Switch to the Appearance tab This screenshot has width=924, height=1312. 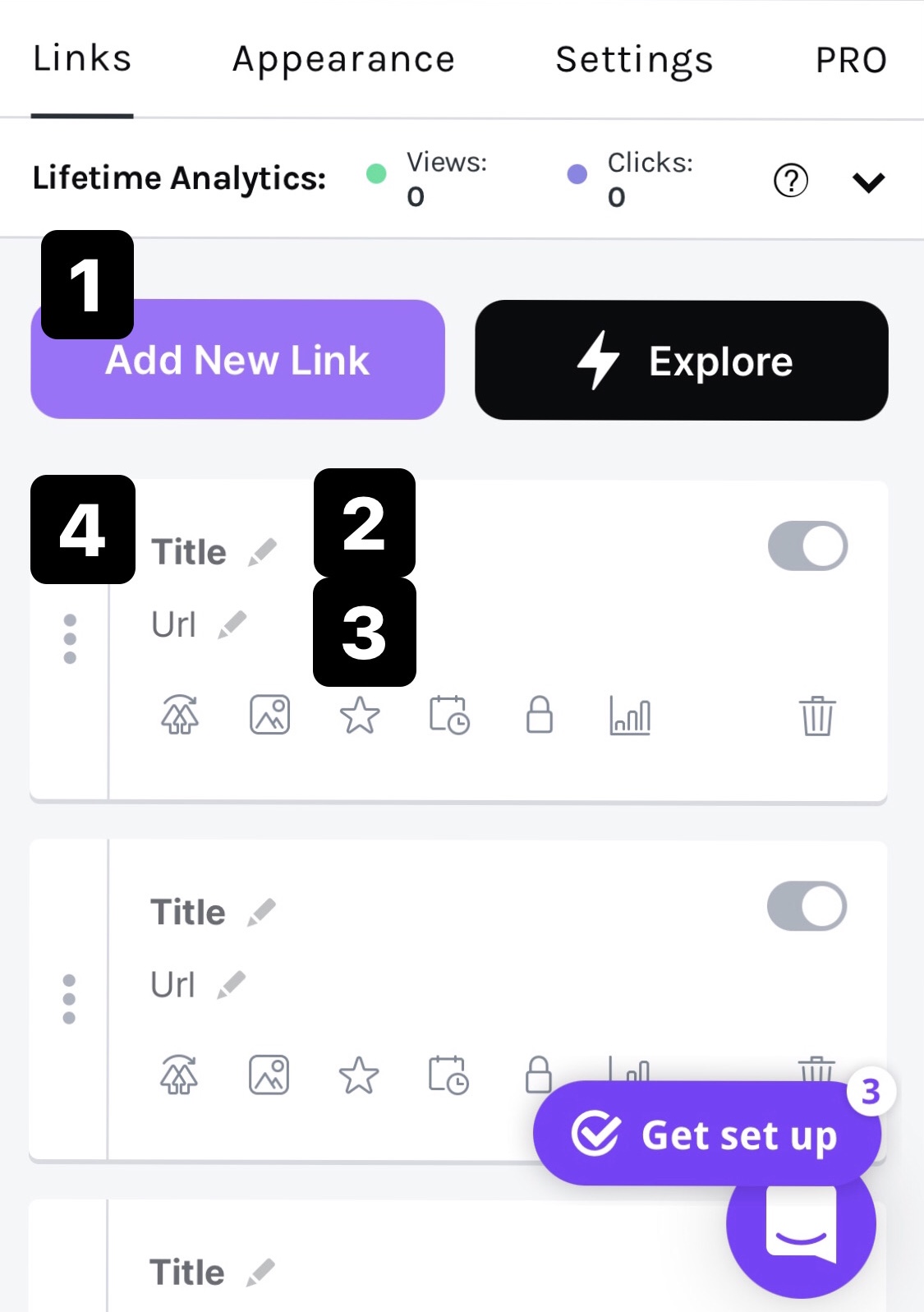(344, 59)
